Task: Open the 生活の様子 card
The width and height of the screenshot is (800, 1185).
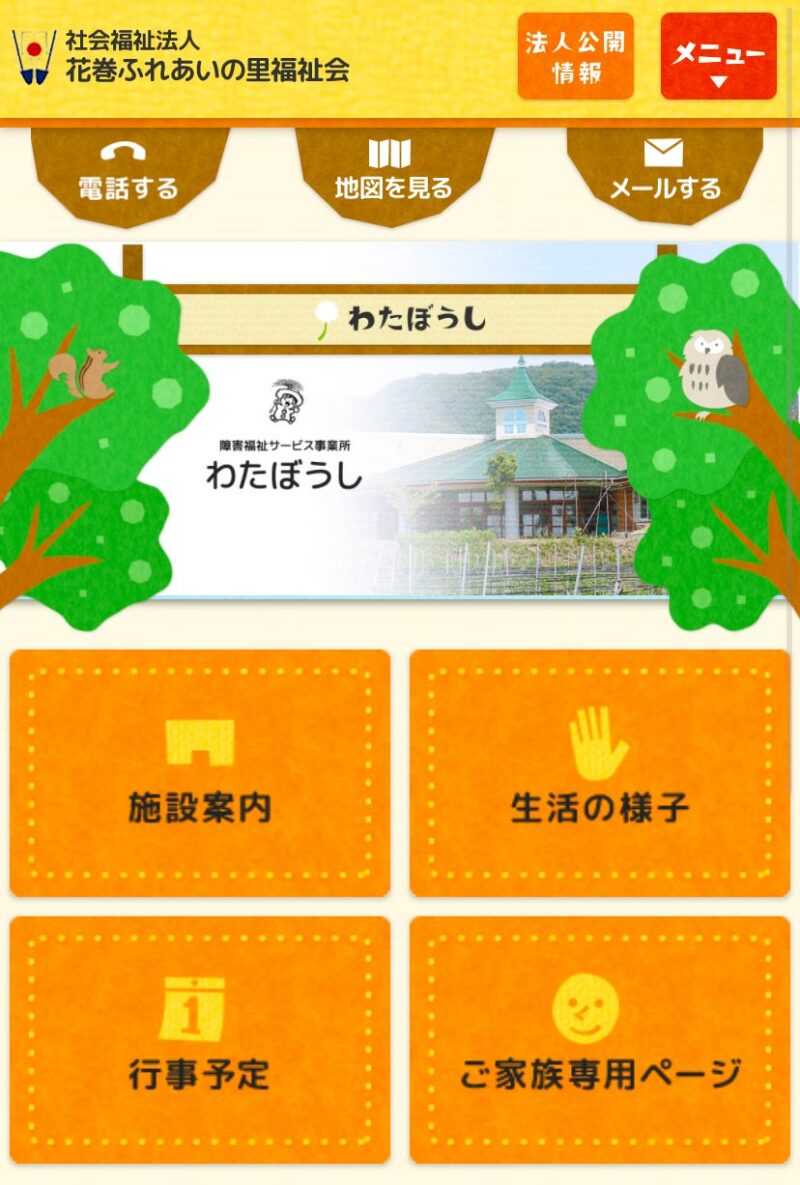Action: pos(600,773)
